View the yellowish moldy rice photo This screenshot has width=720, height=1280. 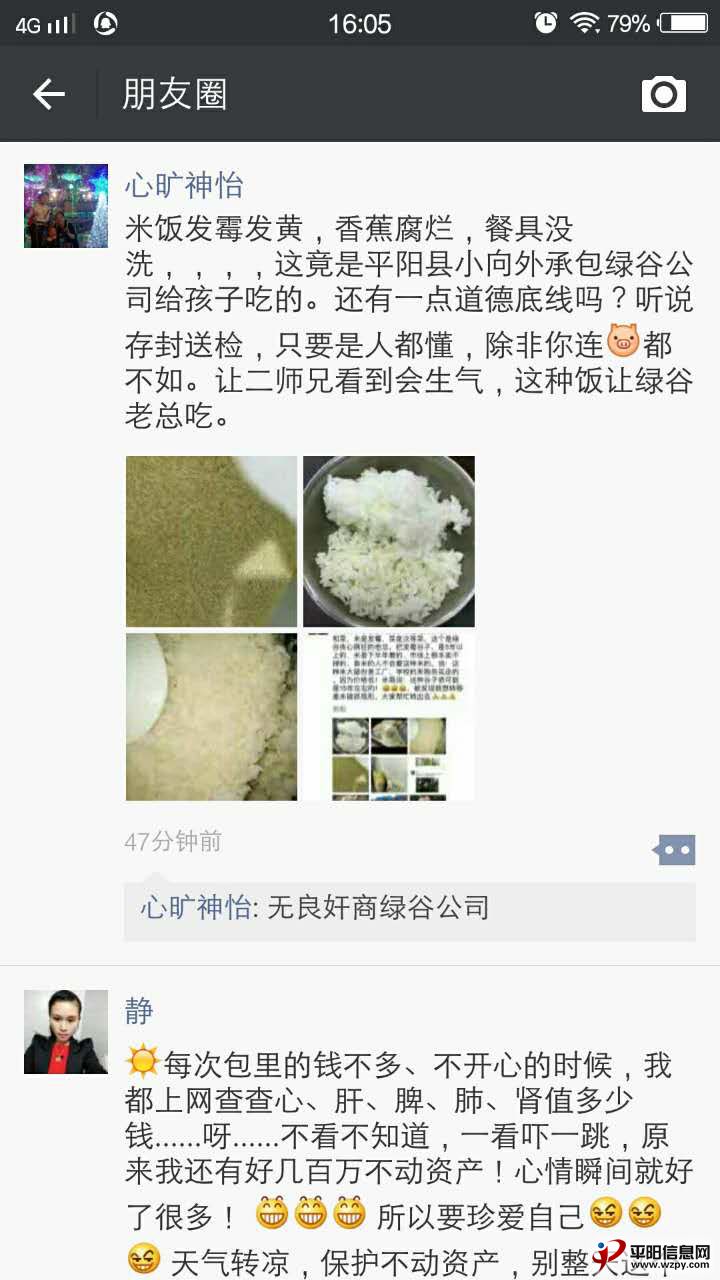(x=211, y=541)
